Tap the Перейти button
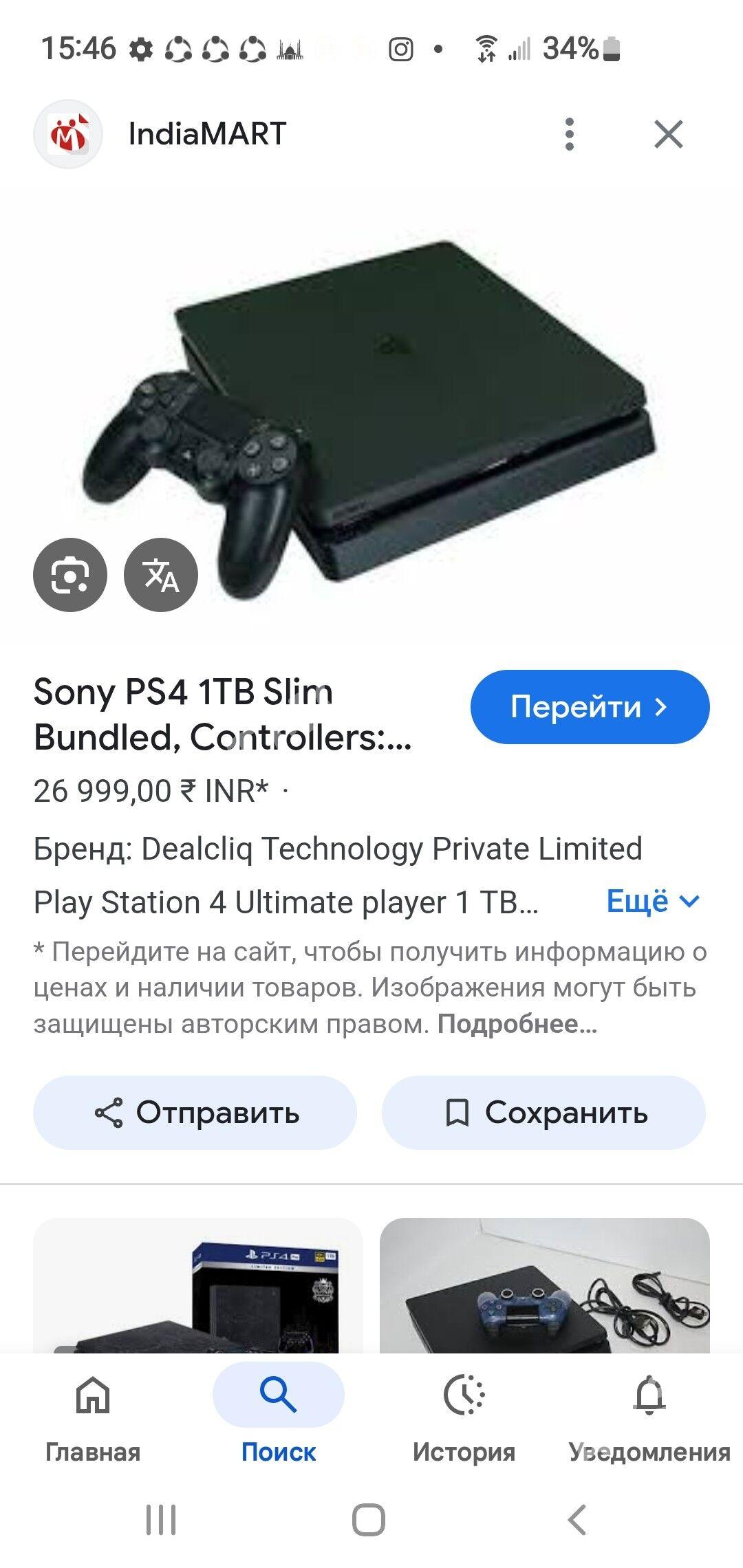 590,707
